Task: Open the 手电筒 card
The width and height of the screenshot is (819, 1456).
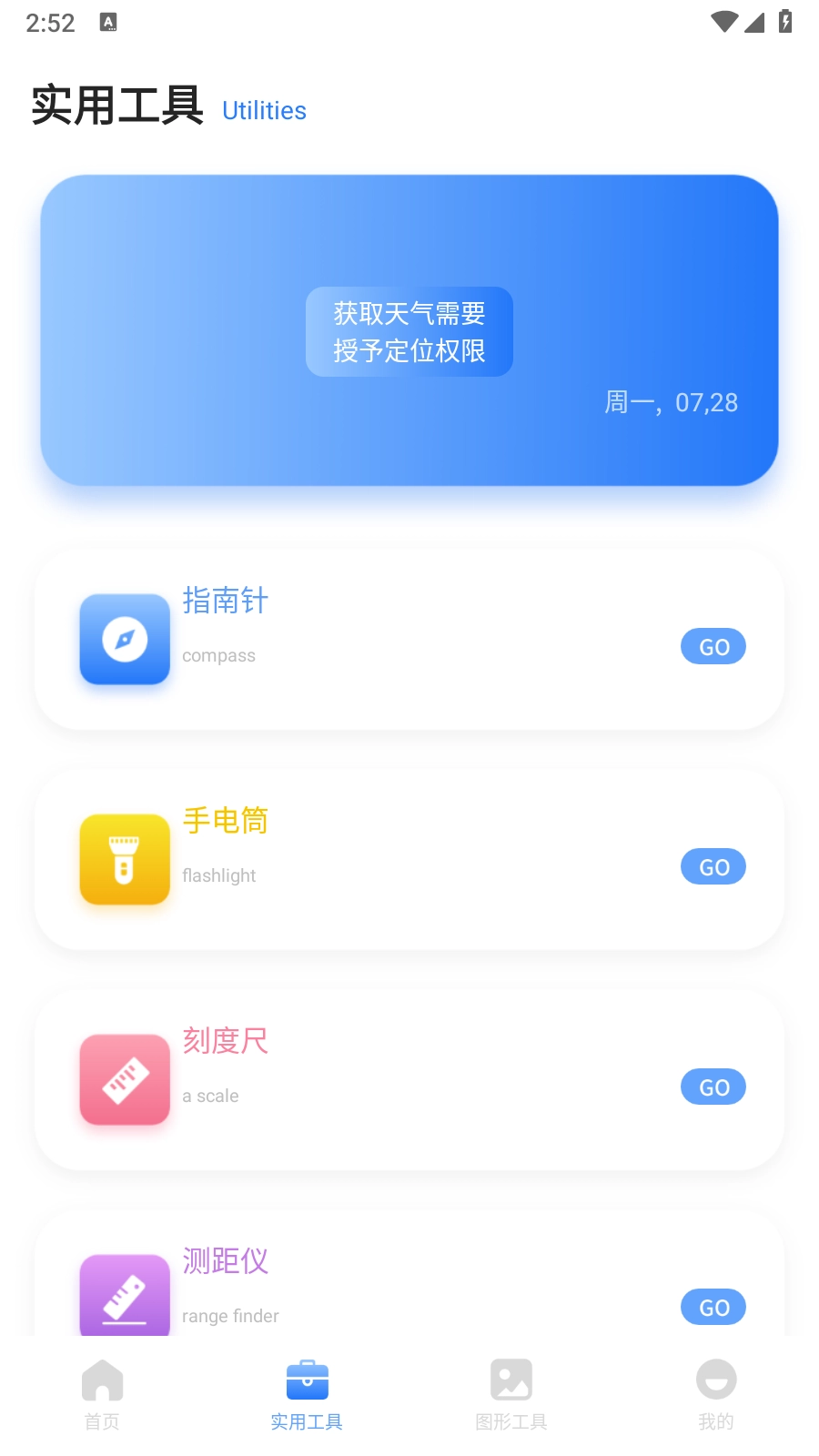Action: click(x=409, y=860)
